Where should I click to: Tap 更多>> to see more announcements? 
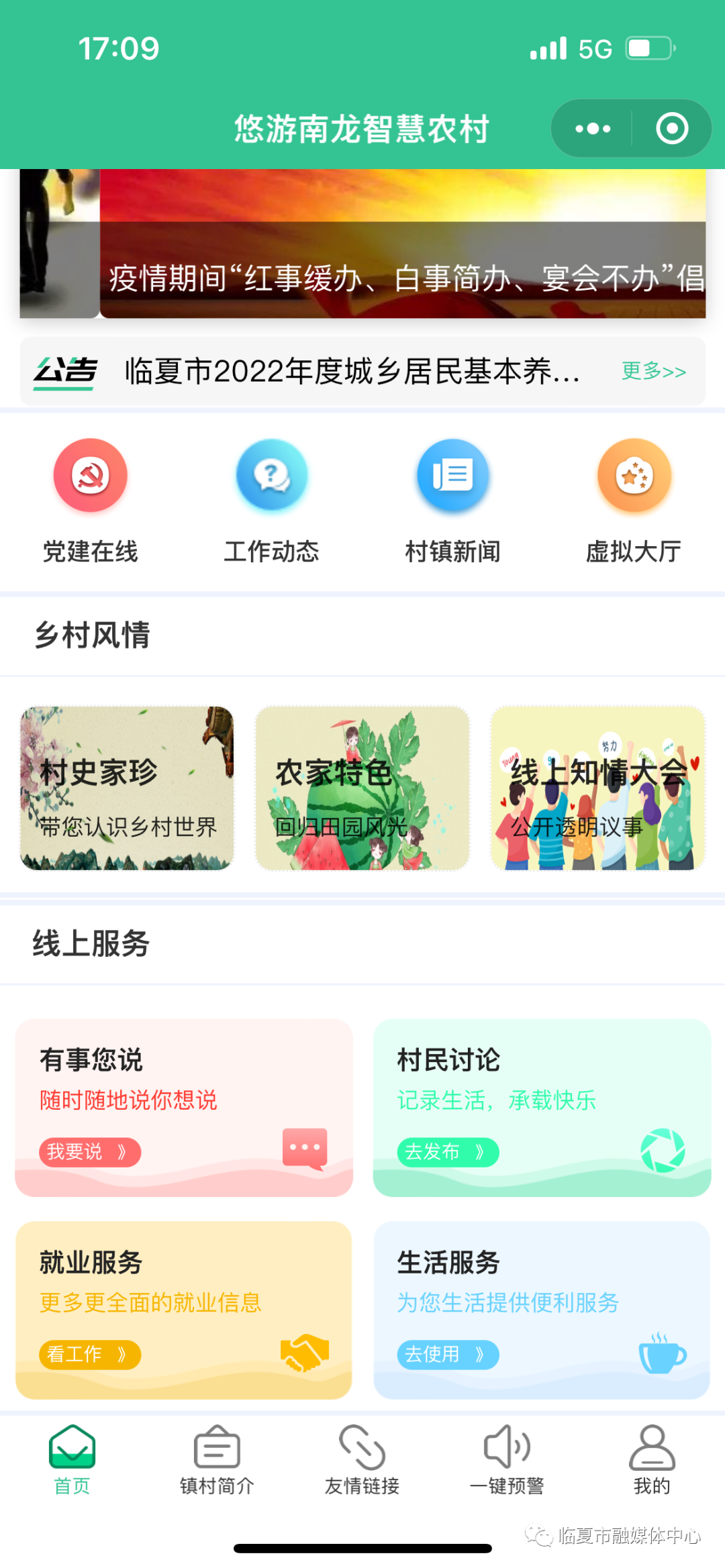click(653, 371)
